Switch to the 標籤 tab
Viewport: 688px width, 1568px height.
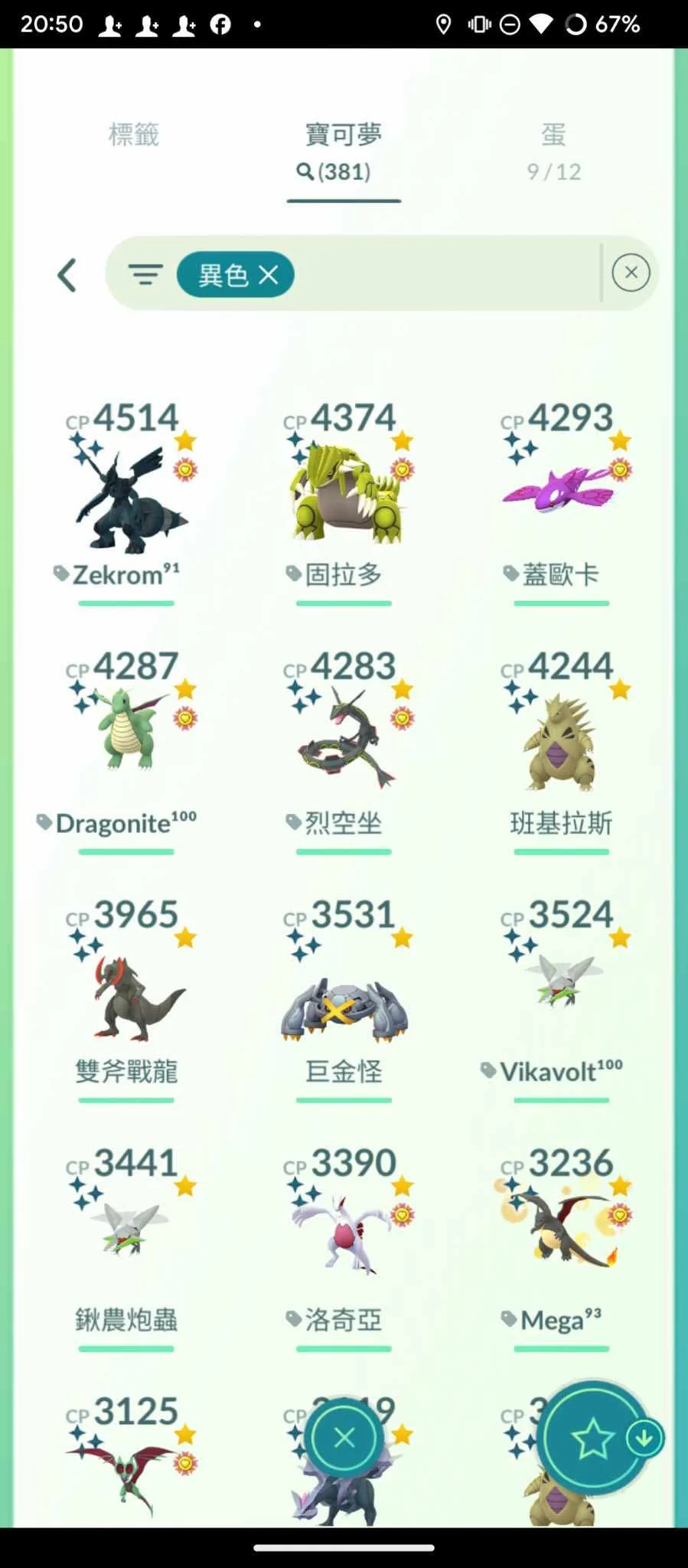(133, 136)
